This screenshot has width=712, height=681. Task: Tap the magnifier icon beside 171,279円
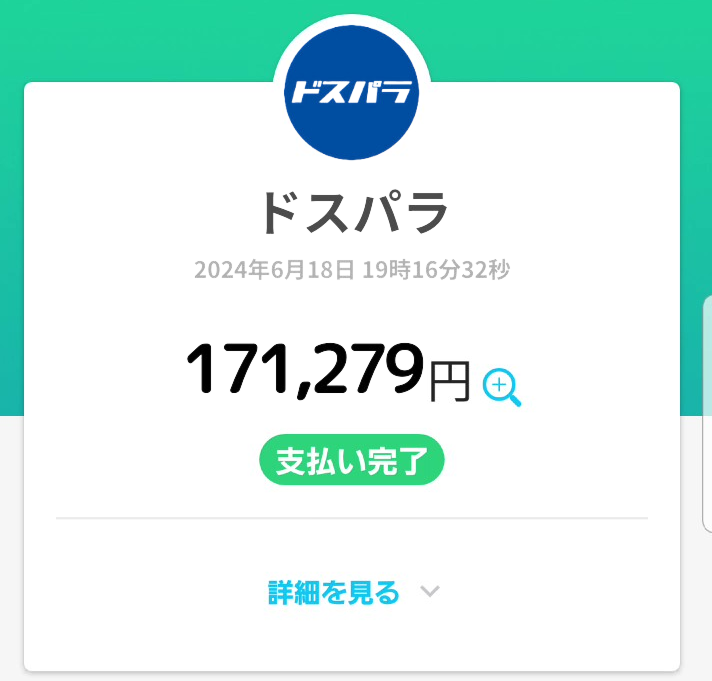coord(501,387)
